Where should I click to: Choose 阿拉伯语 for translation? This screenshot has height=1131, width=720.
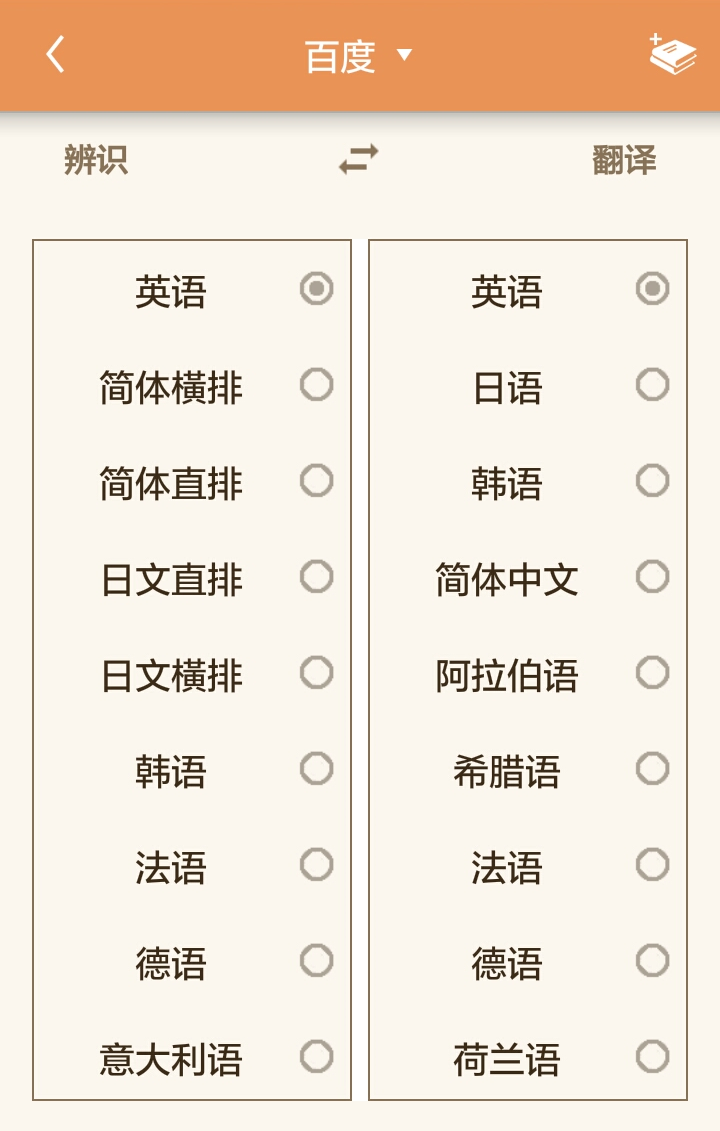[652, 673]
